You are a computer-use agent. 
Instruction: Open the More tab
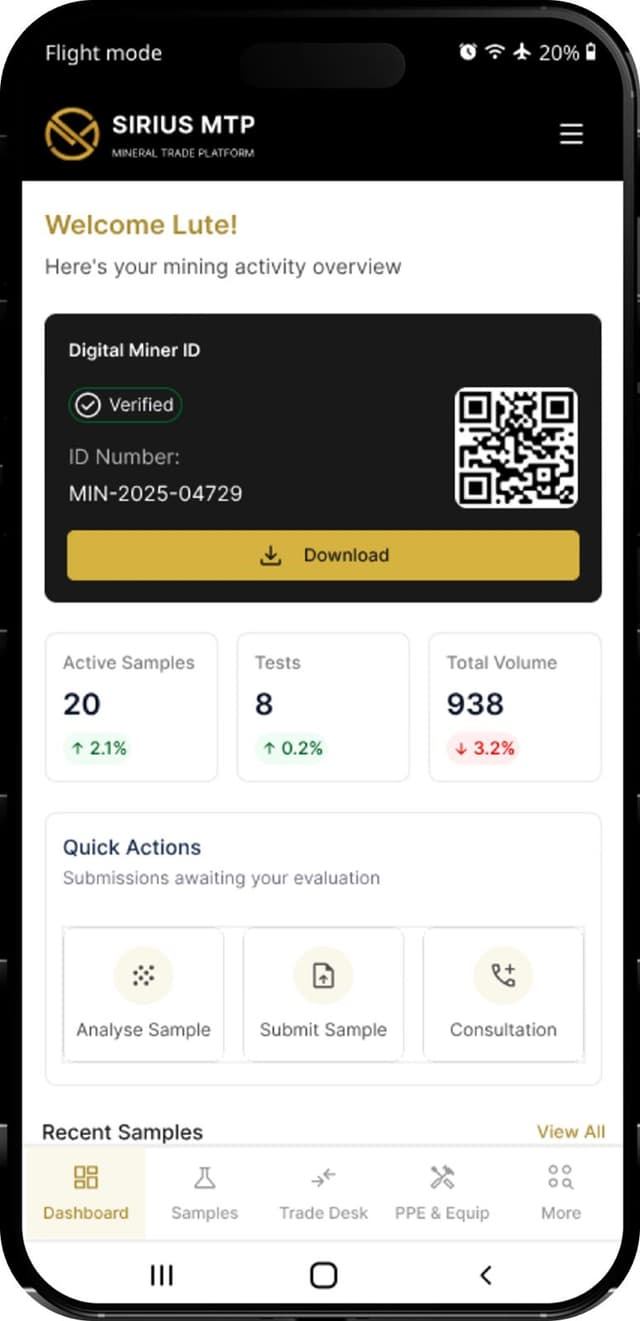pyautogui.click(x=560, y=1193)
